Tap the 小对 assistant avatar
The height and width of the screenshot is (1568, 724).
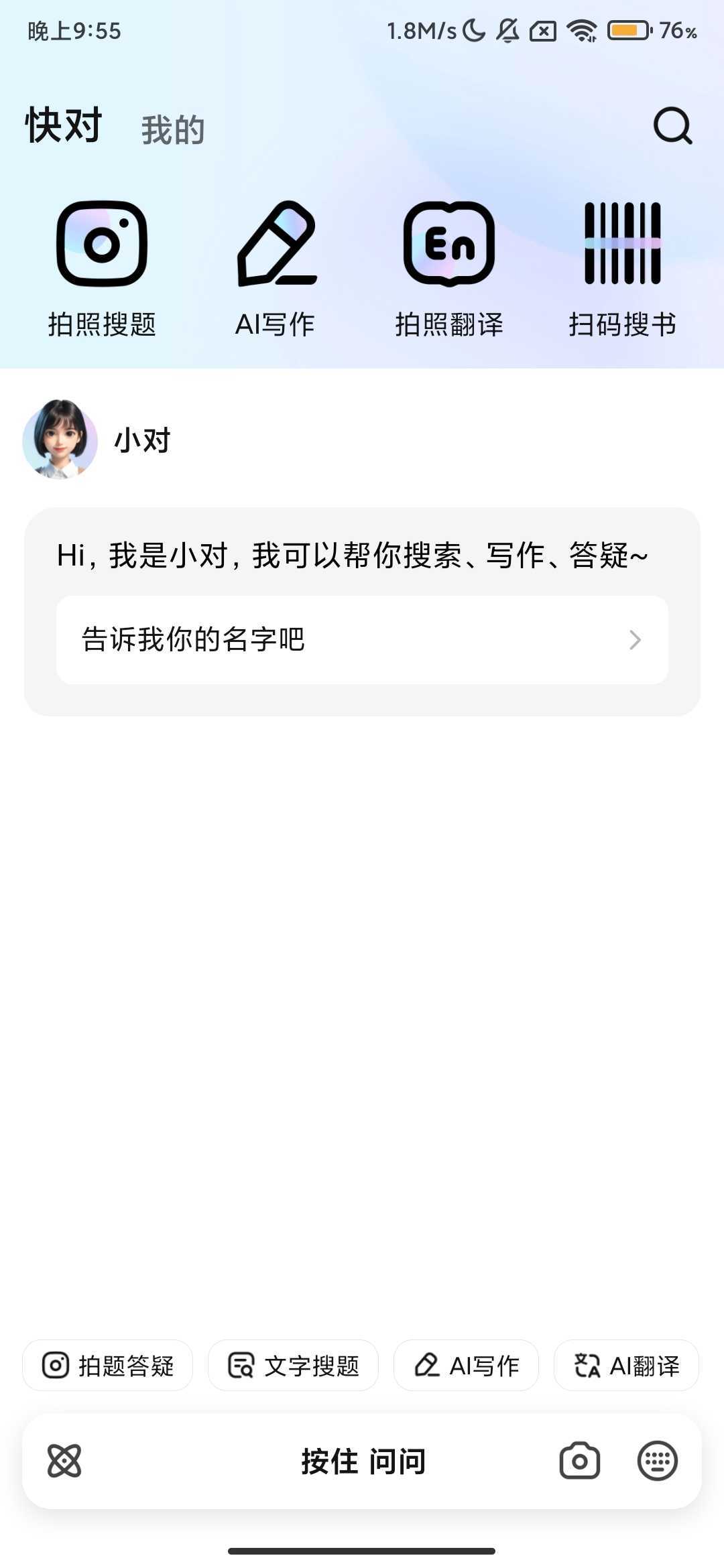(x=60, y=440)
